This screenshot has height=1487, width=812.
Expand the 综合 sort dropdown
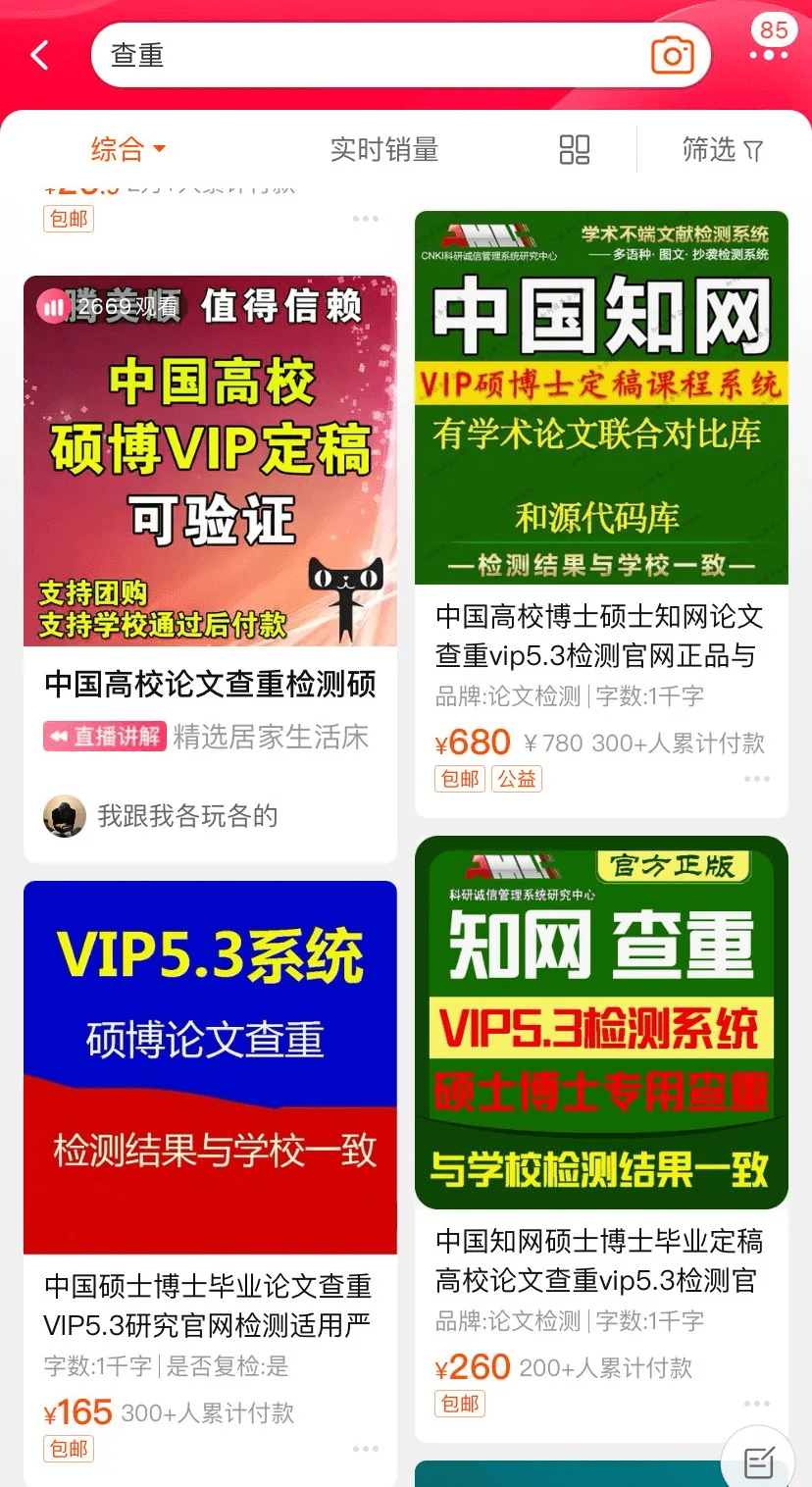[128, 150]
